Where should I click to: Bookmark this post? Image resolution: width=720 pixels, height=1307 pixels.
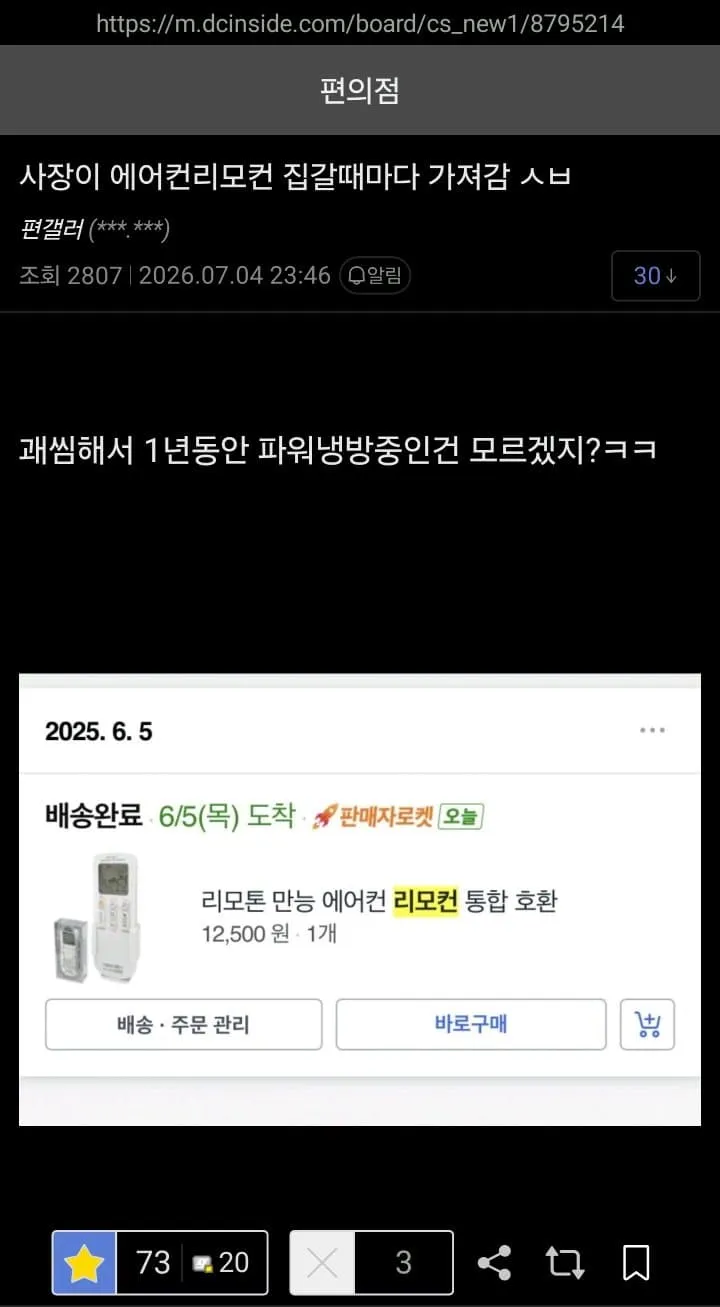coord(636,1263)
